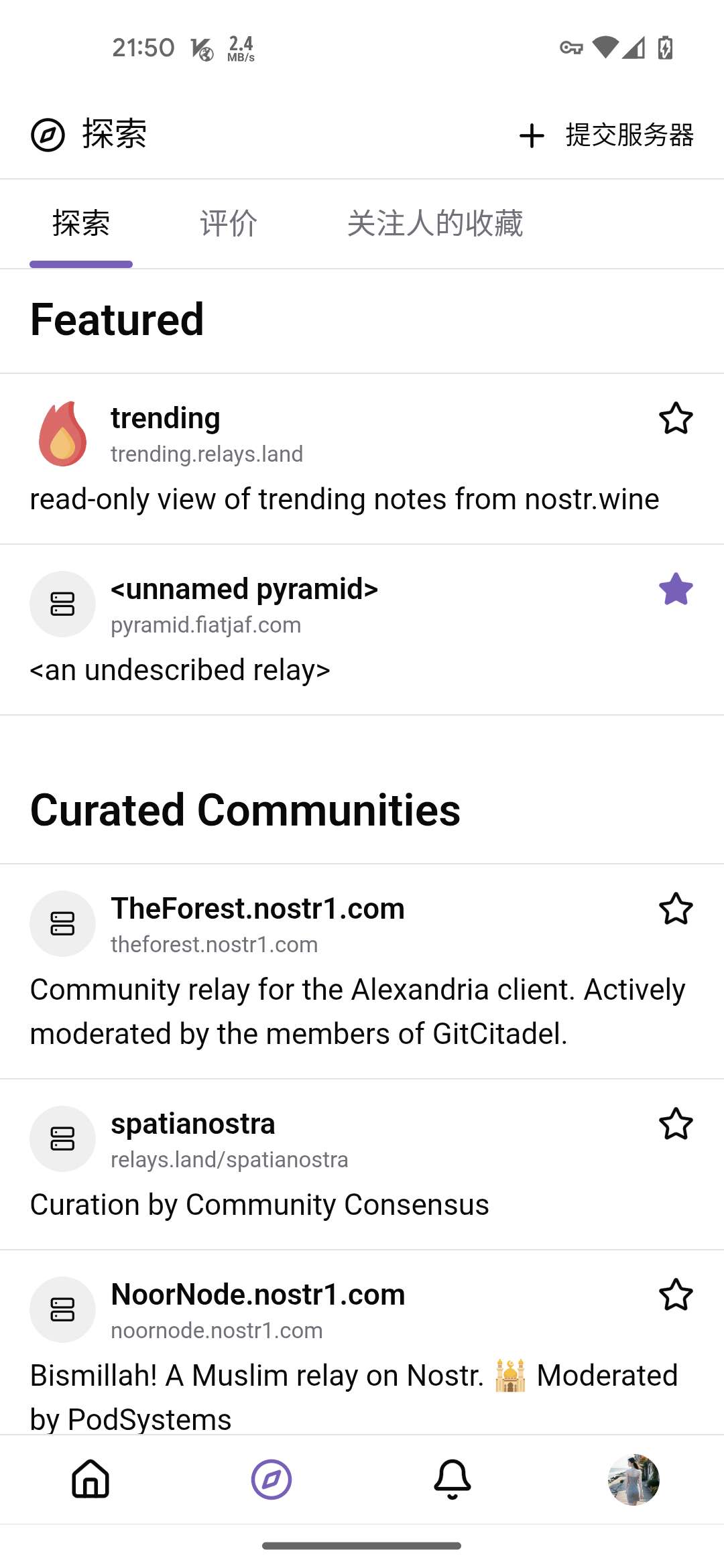Favorite the trending relay with its star
724x1568 pixels.
[x=675, y=419]
